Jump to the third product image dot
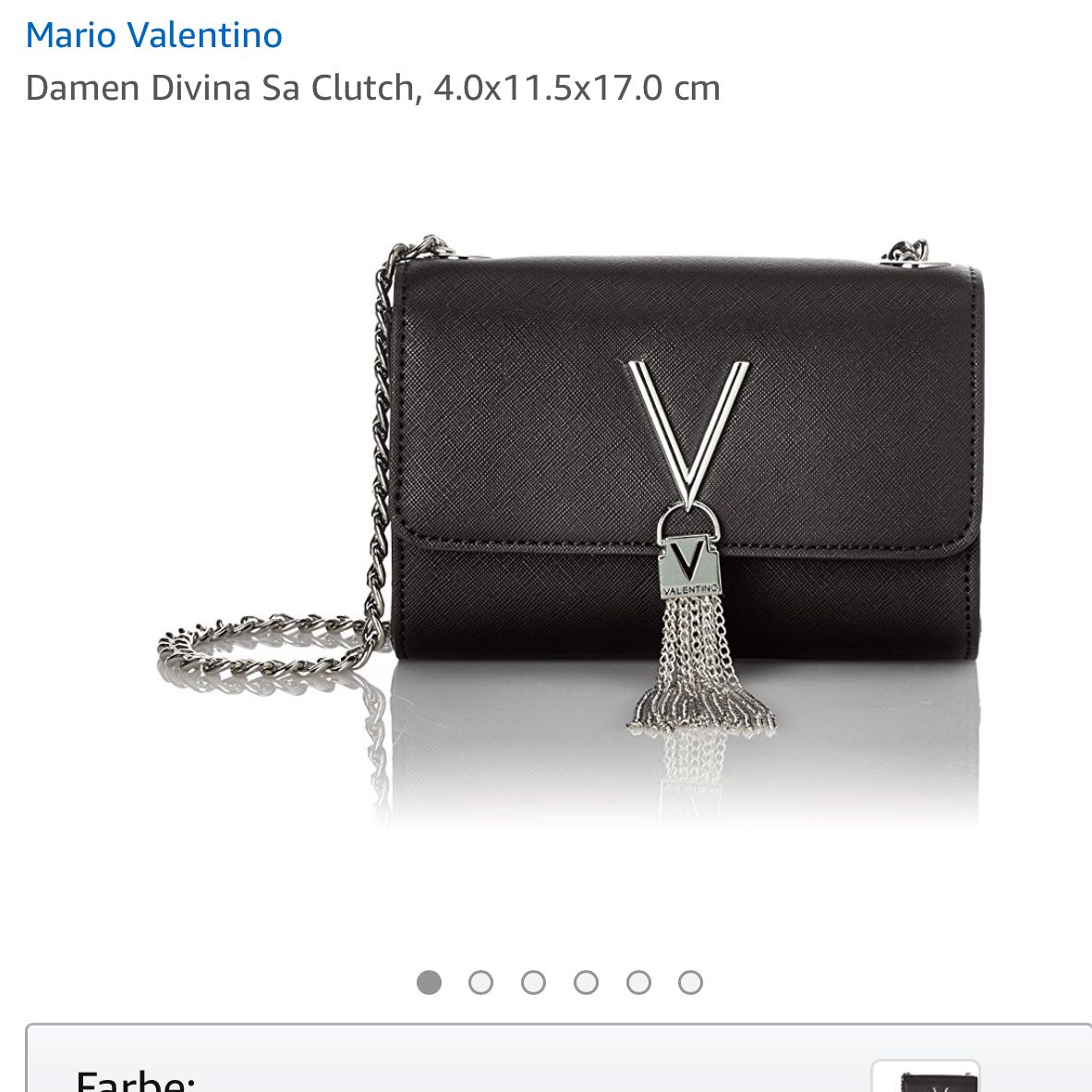 tap(533, 983)
